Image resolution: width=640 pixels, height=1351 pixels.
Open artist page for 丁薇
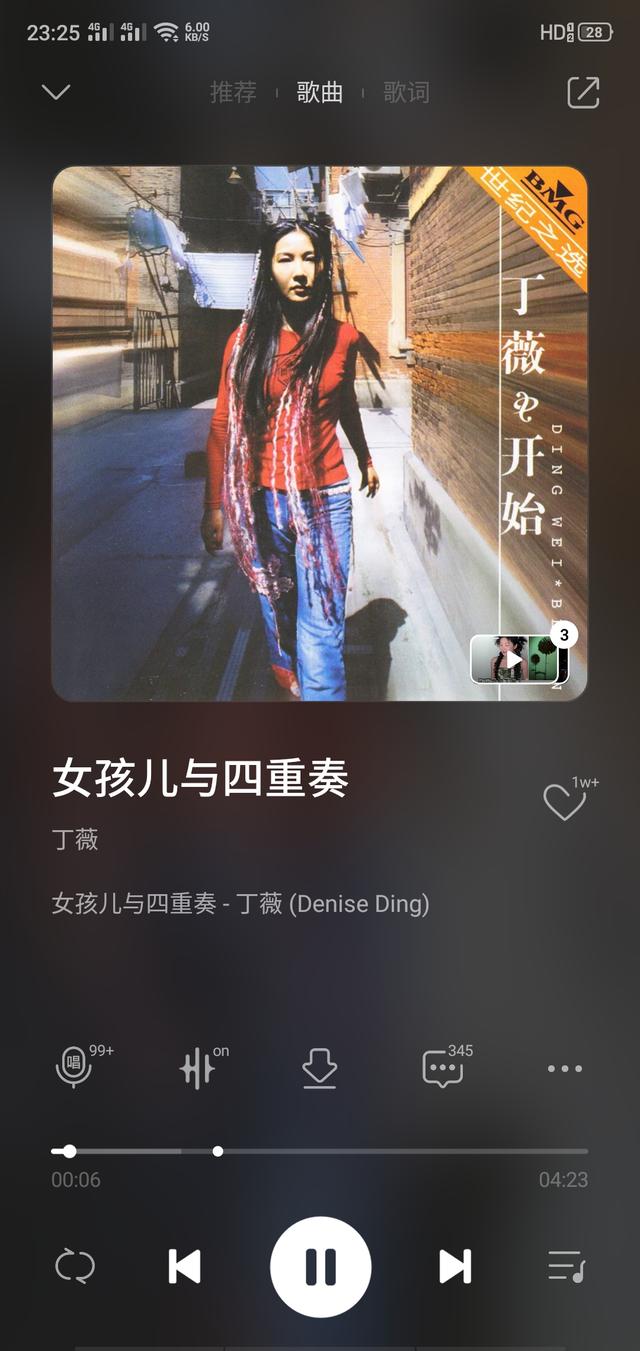tap(75, 839)
